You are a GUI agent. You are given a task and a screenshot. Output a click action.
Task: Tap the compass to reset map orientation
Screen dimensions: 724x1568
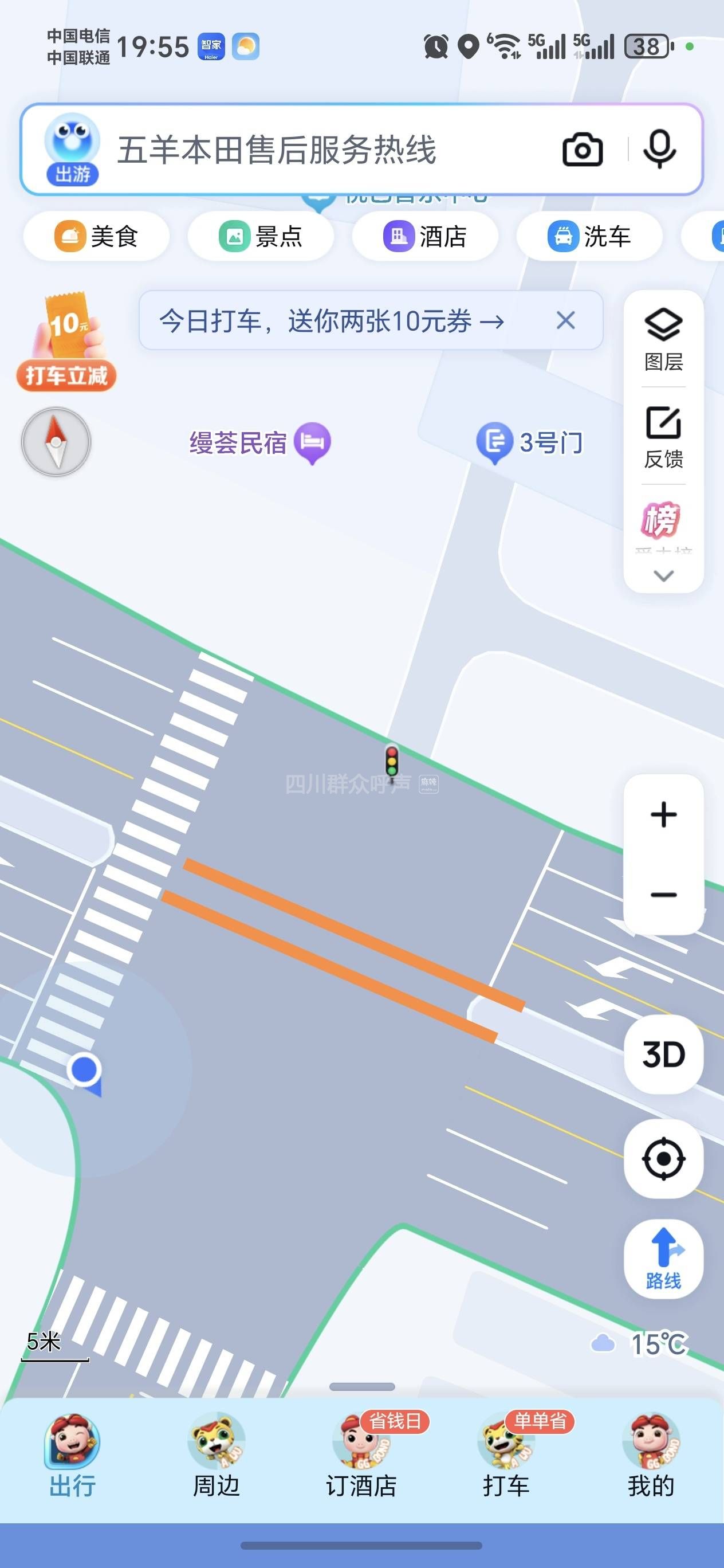click(56, 442)
